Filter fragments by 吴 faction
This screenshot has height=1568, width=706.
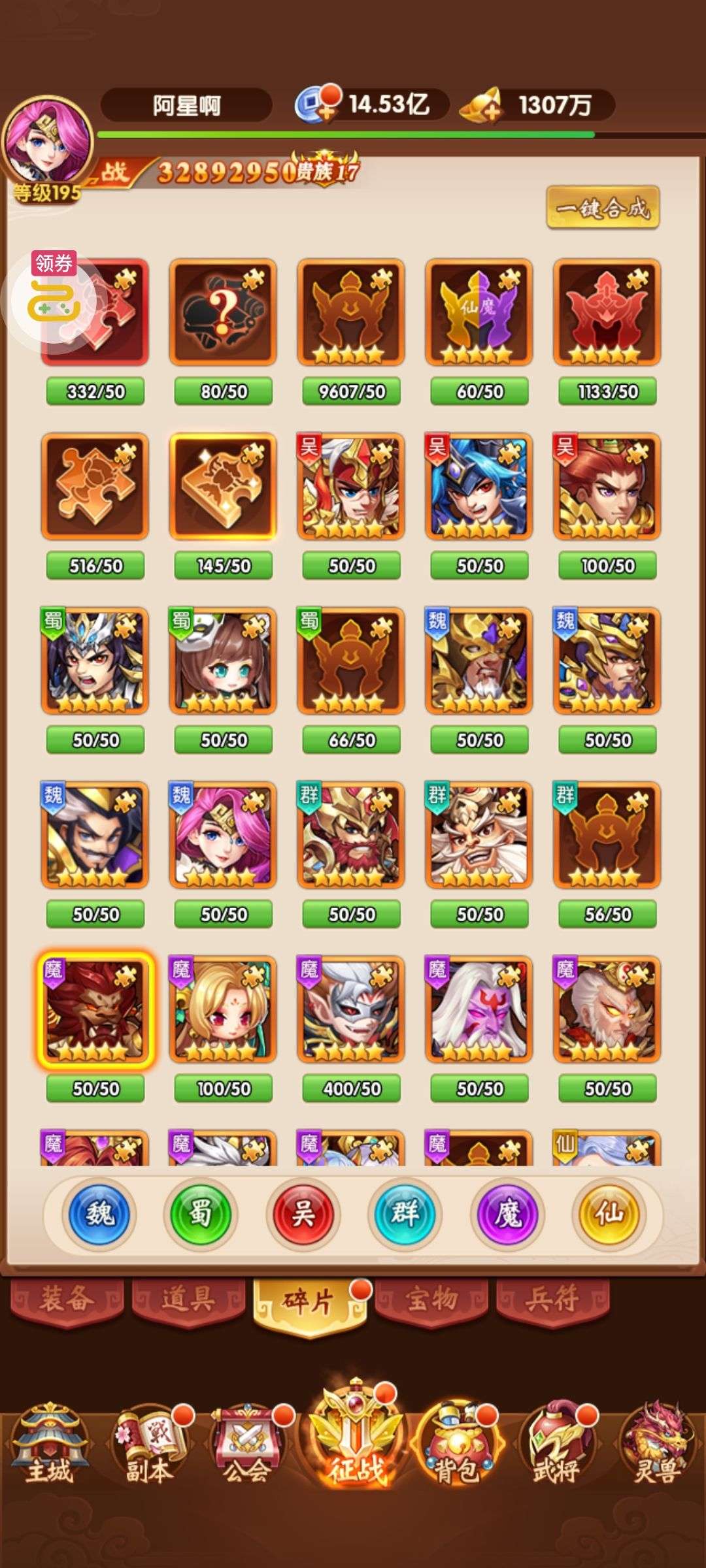(303, 1215)
